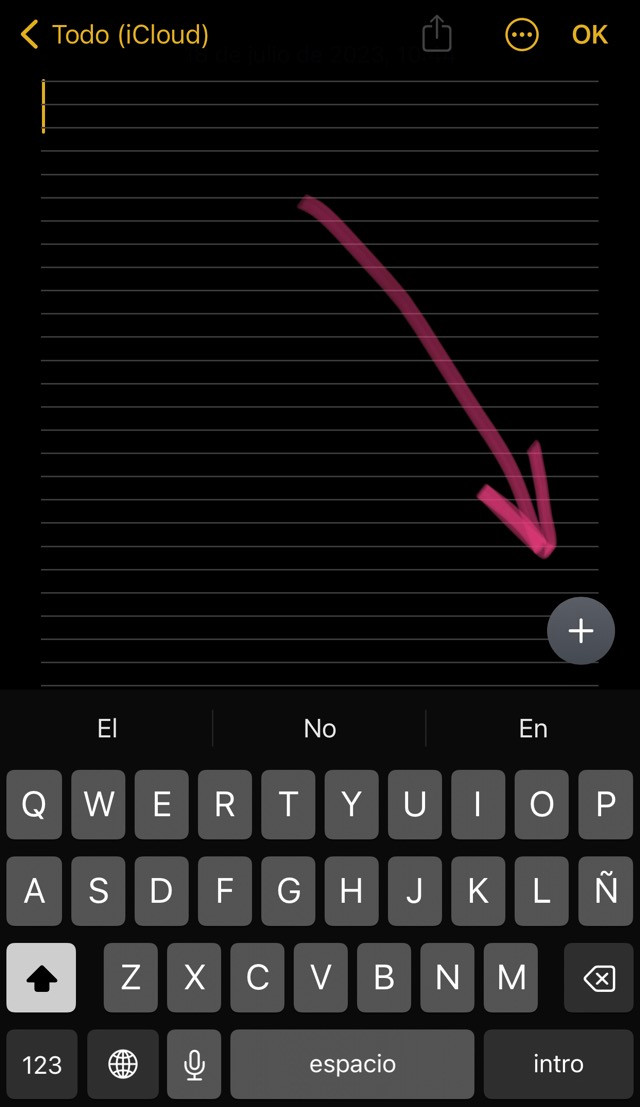Toggle the shift key
Image resolution: width=640 pixels, height=1107 pixels.
(41, 978)
